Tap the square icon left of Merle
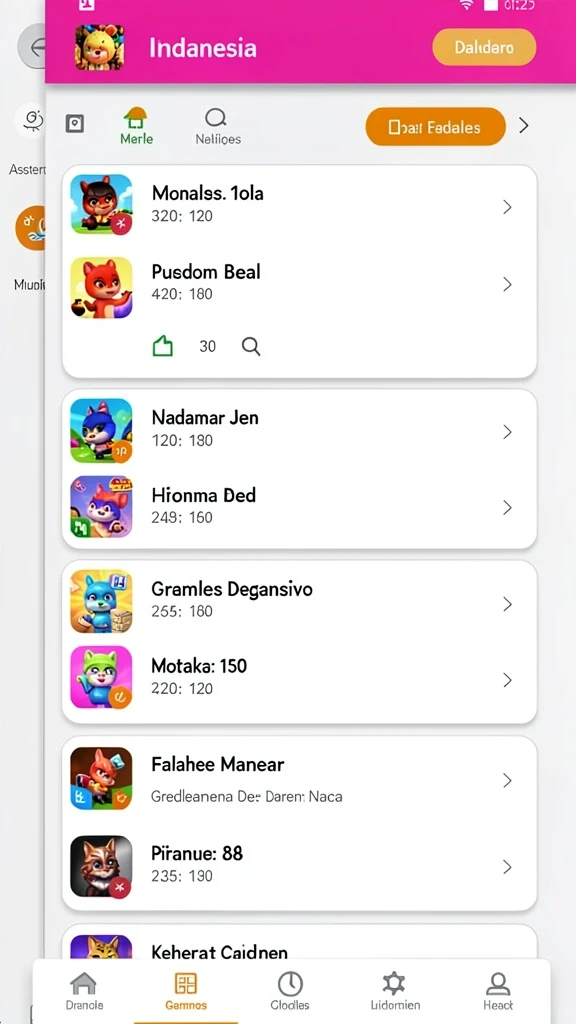This screenshot has height=1024, width=576. 75,123
